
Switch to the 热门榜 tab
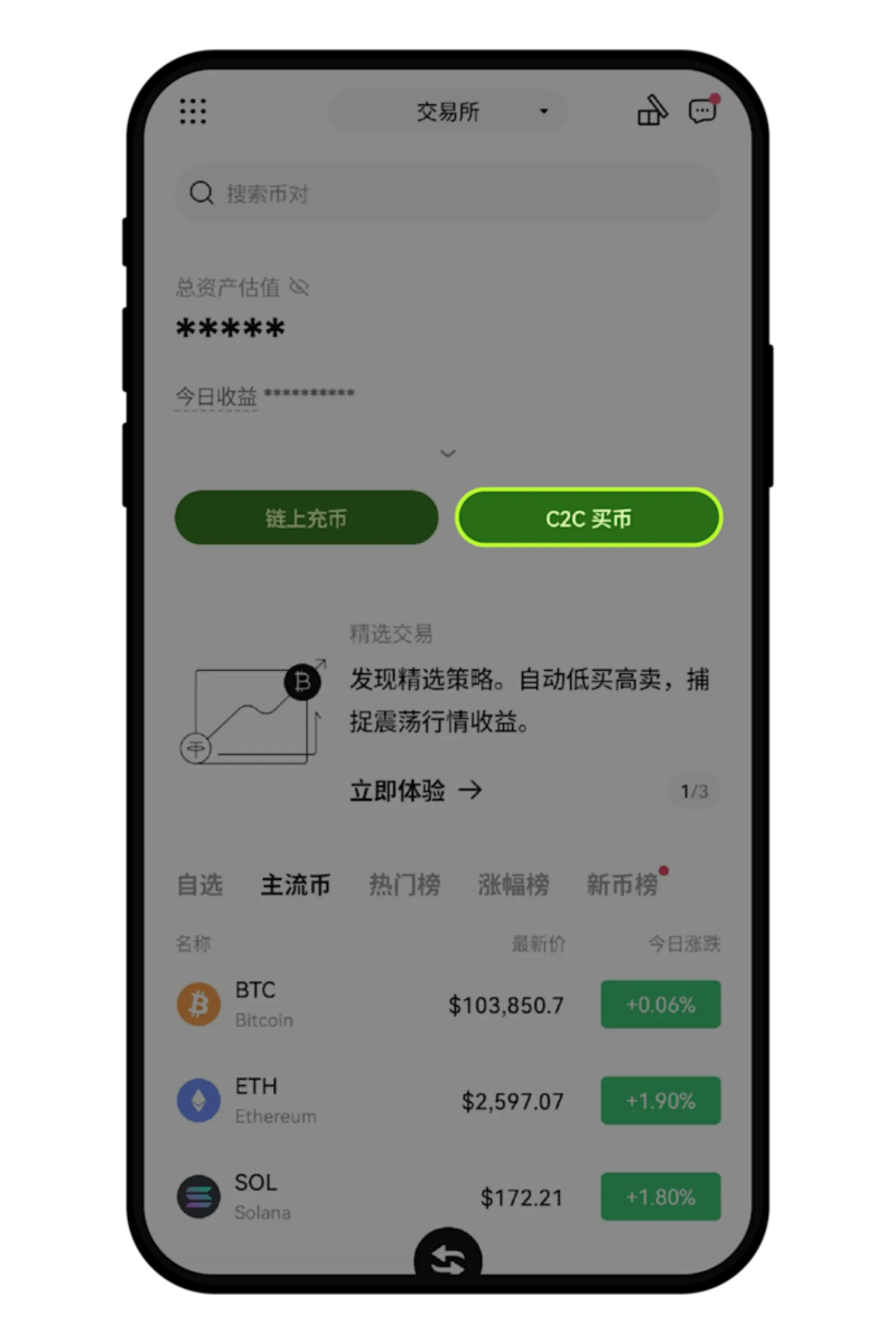(404, 885)
